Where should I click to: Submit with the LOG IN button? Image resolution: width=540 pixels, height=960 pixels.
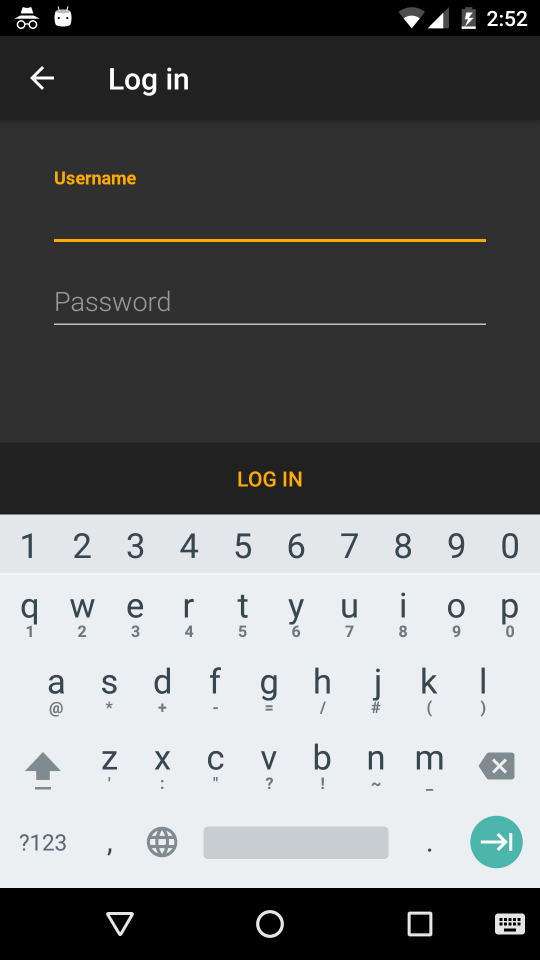point(270,479)
